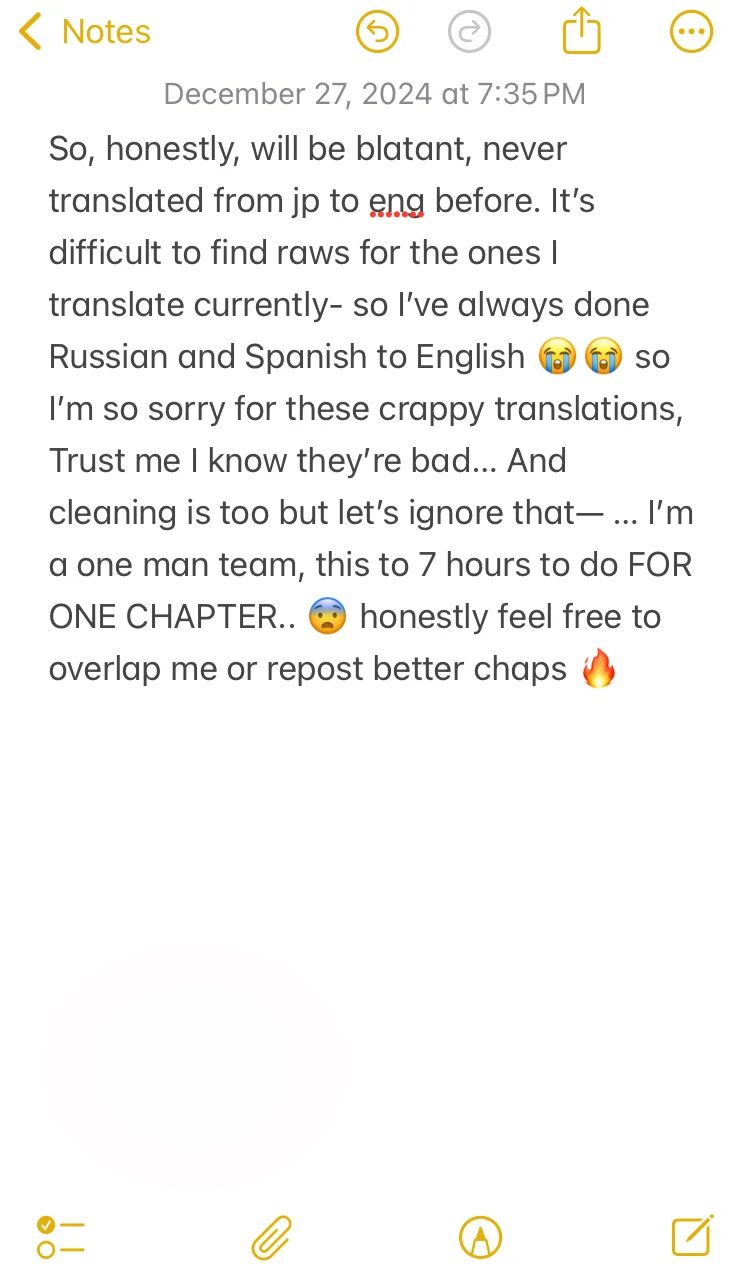Image resolution: width=750 pixels, height=1281 pixels.
Task: Undo the last edit
Action: [x=378, y=32]
